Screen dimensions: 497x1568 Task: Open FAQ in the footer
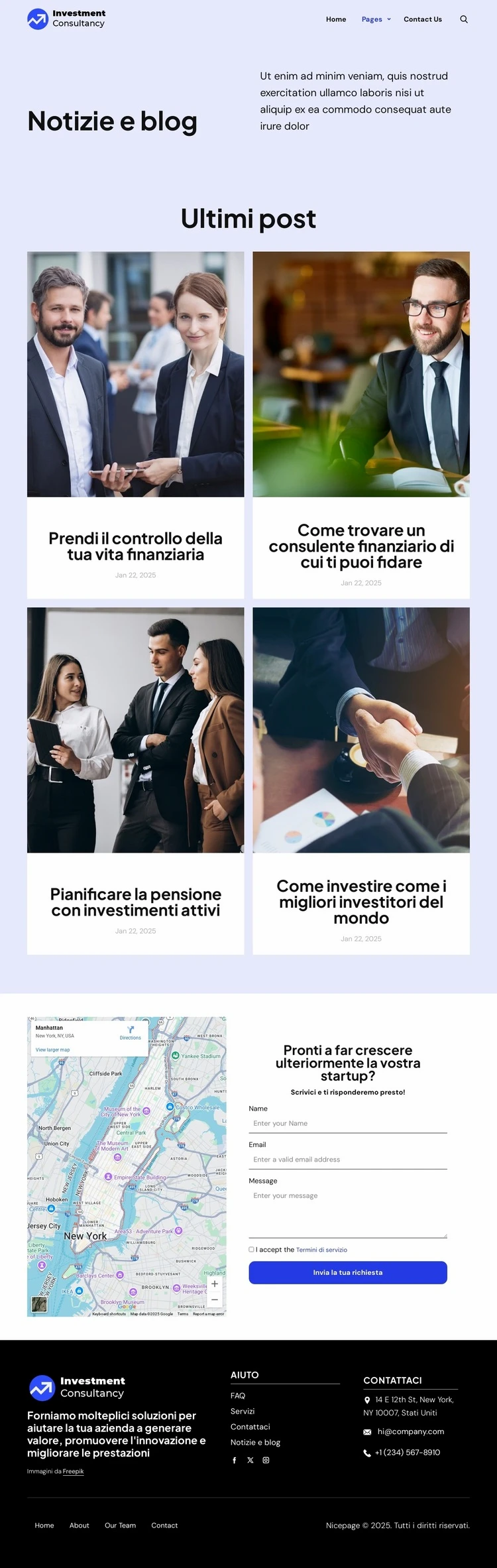pyautogui.click(x=238, y=1396)
